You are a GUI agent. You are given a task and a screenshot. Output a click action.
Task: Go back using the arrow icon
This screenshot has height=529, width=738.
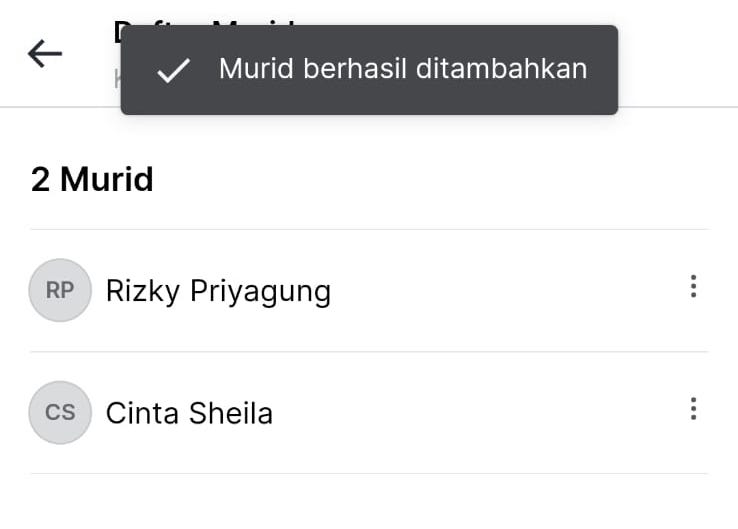coord(45,54)
